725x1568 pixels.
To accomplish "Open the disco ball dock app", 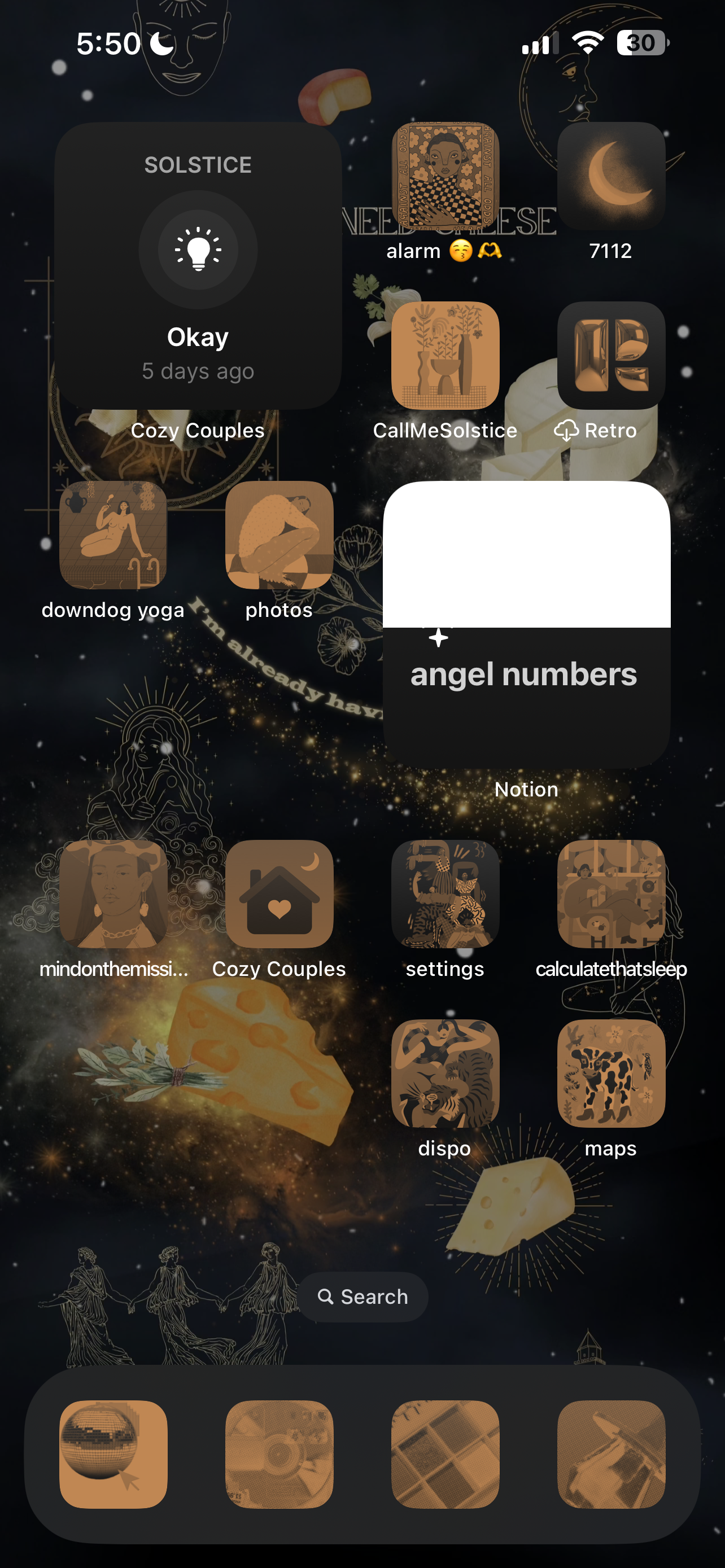I will click(113, 1454).
